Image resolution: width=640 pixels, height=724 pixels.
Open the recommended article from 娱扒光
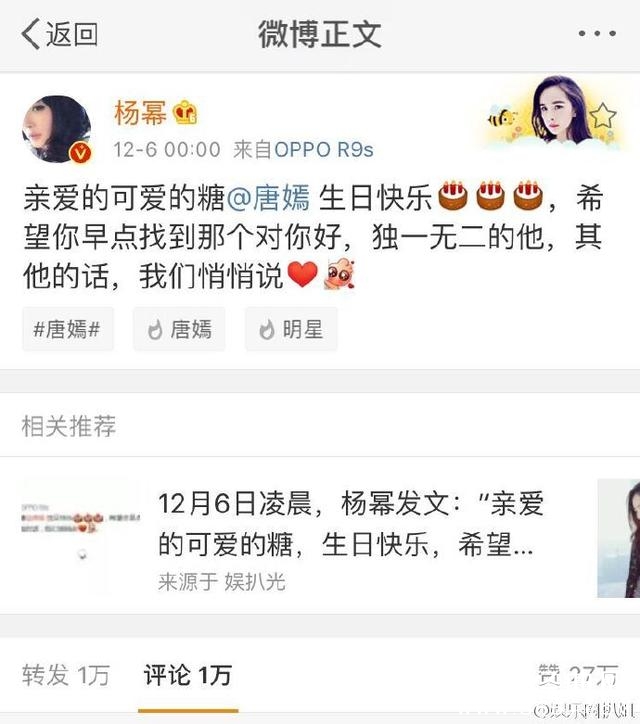(350, 537)
